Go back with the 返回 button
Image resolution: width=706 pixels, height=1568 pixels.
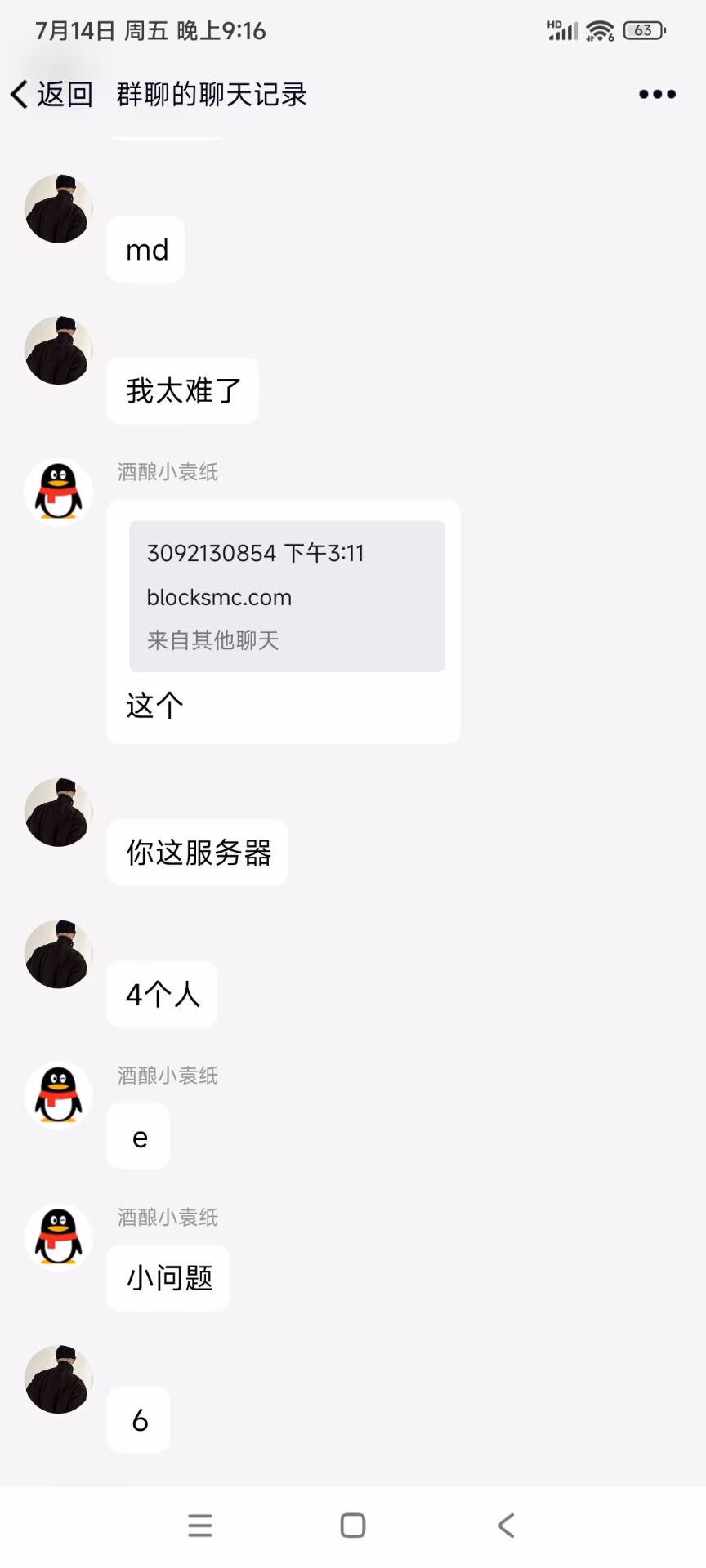click(x=51, y=94)
